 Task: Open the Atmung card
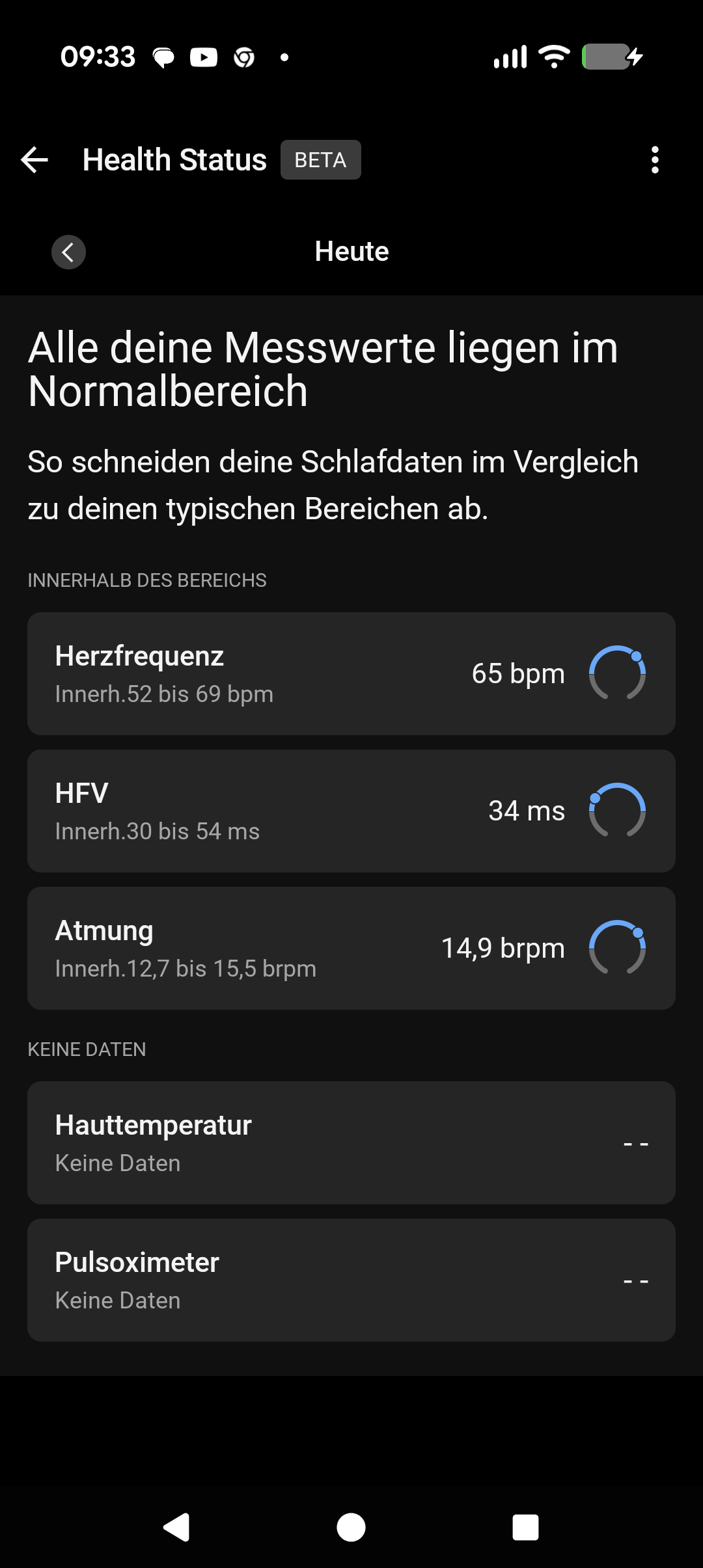click(351, 949)
